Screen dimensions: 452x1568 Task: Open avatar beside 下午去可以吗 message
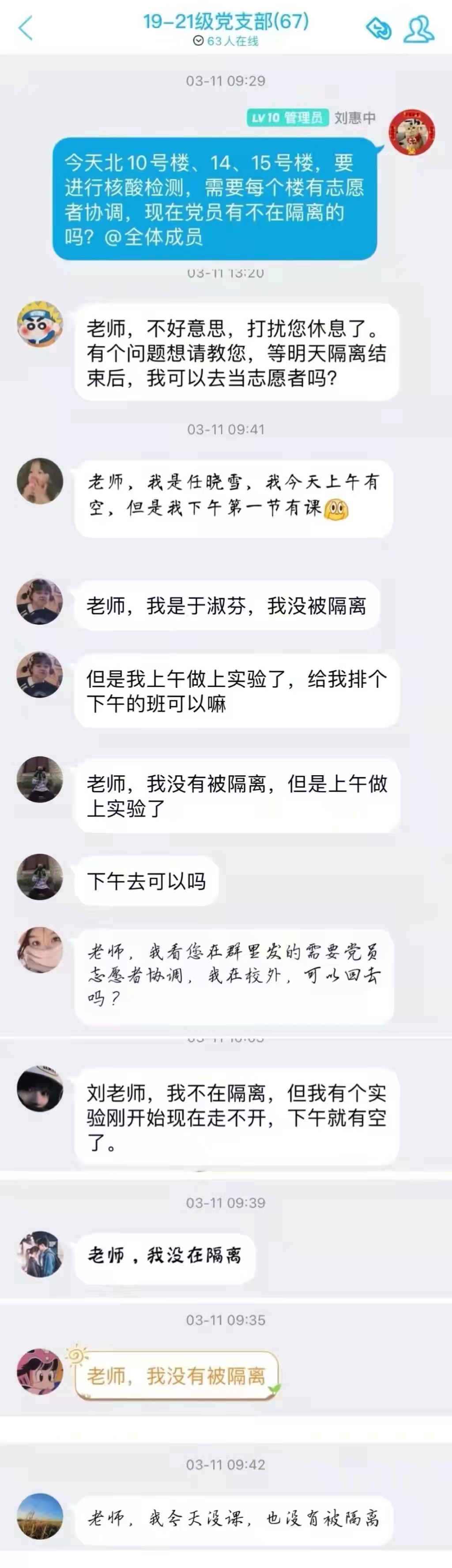tap(40, 877)
